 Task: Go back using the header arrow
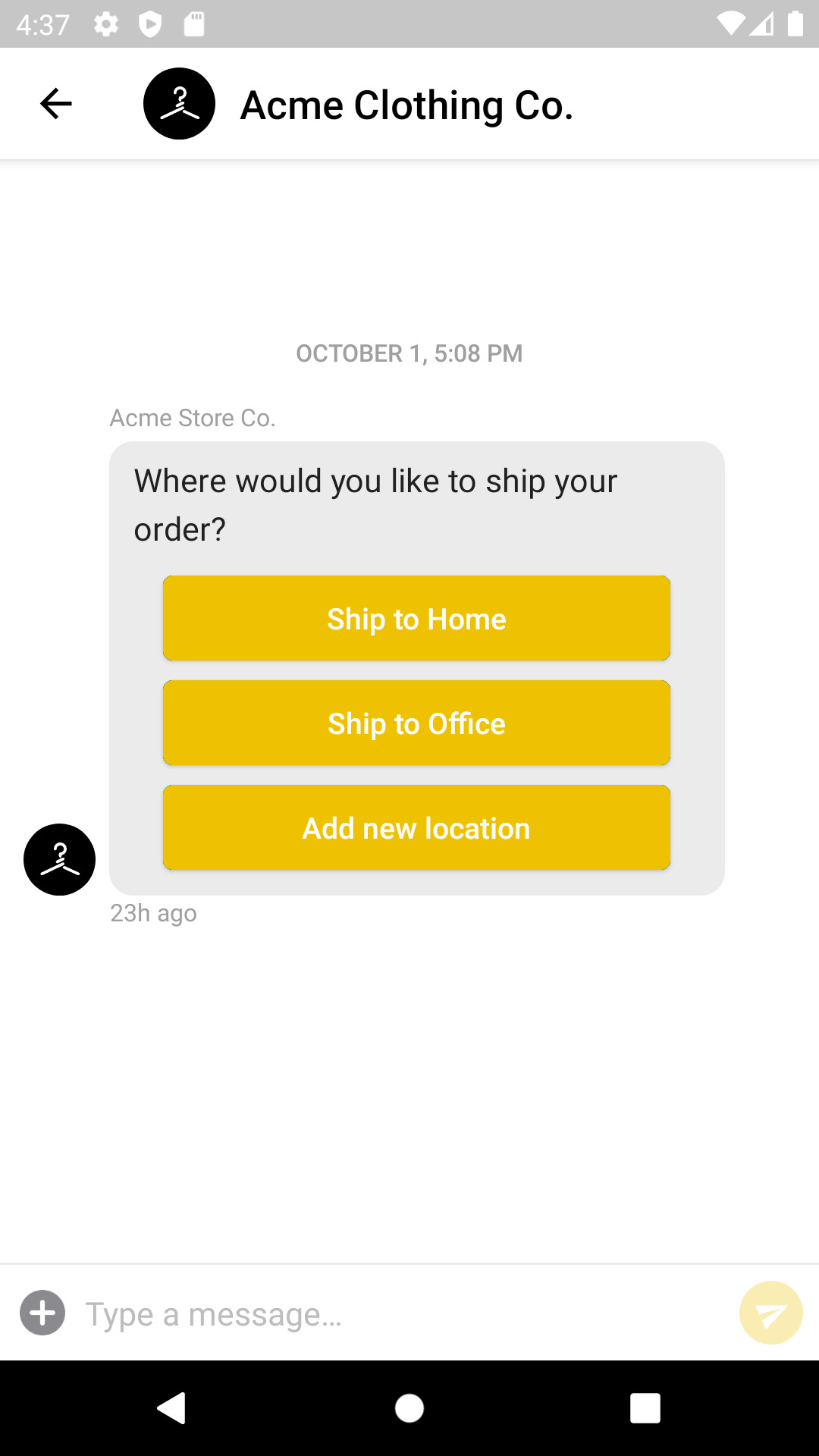55,104
